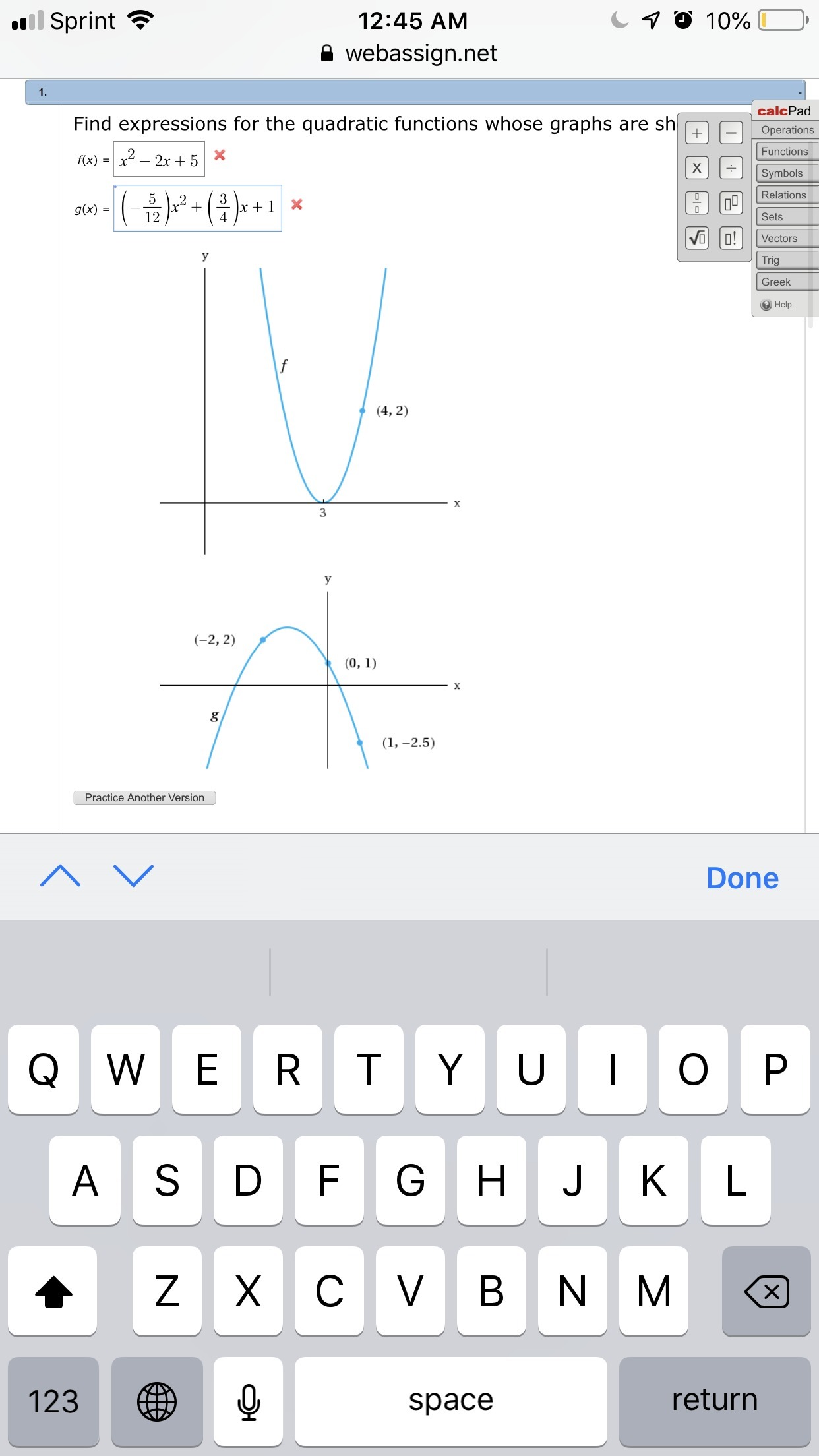
Task: Insert the multiplication symbol from calcPad
Action: pyautogui.click(x=697, y=168)
